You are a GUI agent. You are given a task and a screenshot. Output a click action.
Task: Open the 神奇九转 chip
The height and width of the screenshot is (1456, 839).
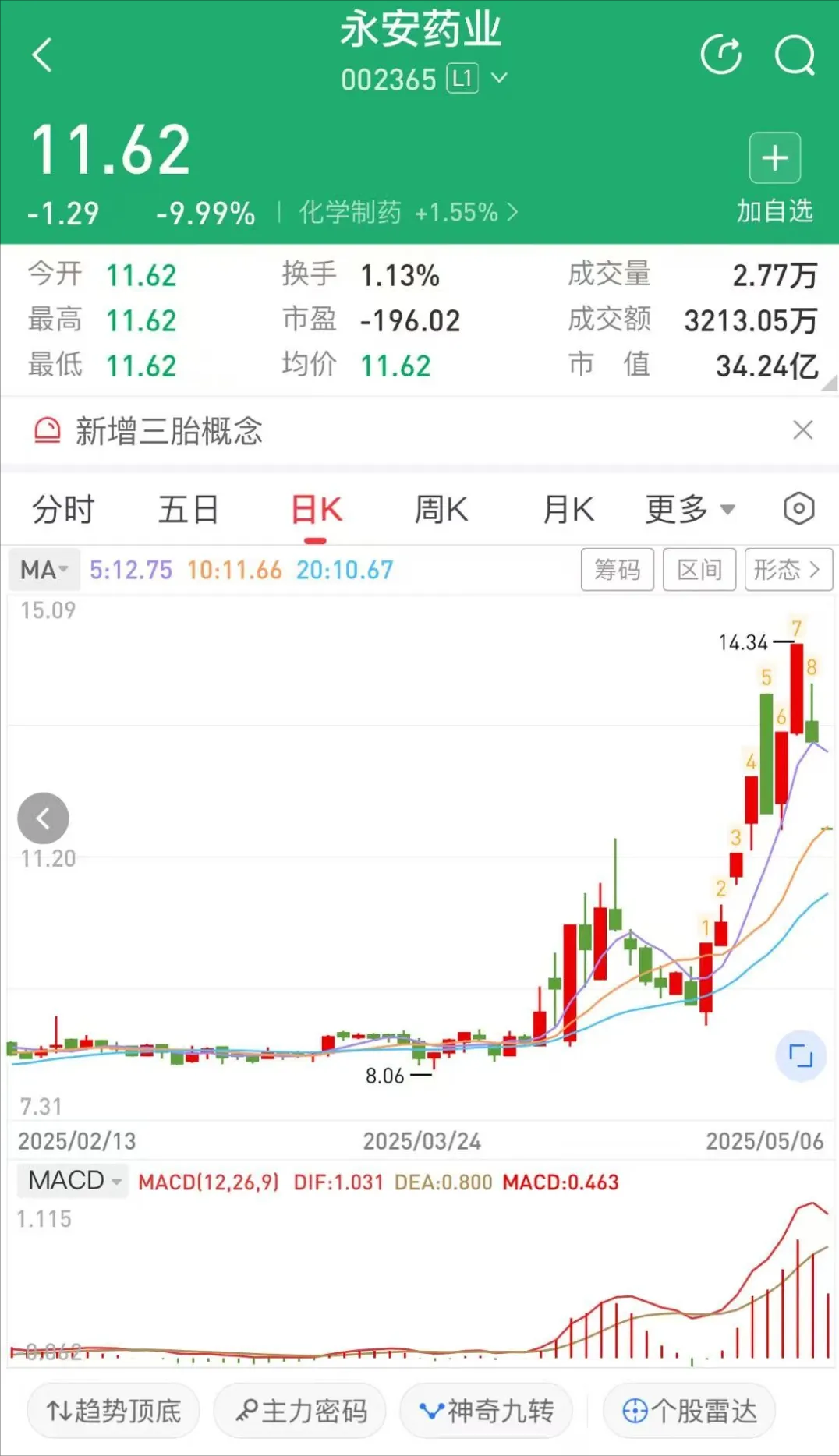click(x=487, y=1411)
